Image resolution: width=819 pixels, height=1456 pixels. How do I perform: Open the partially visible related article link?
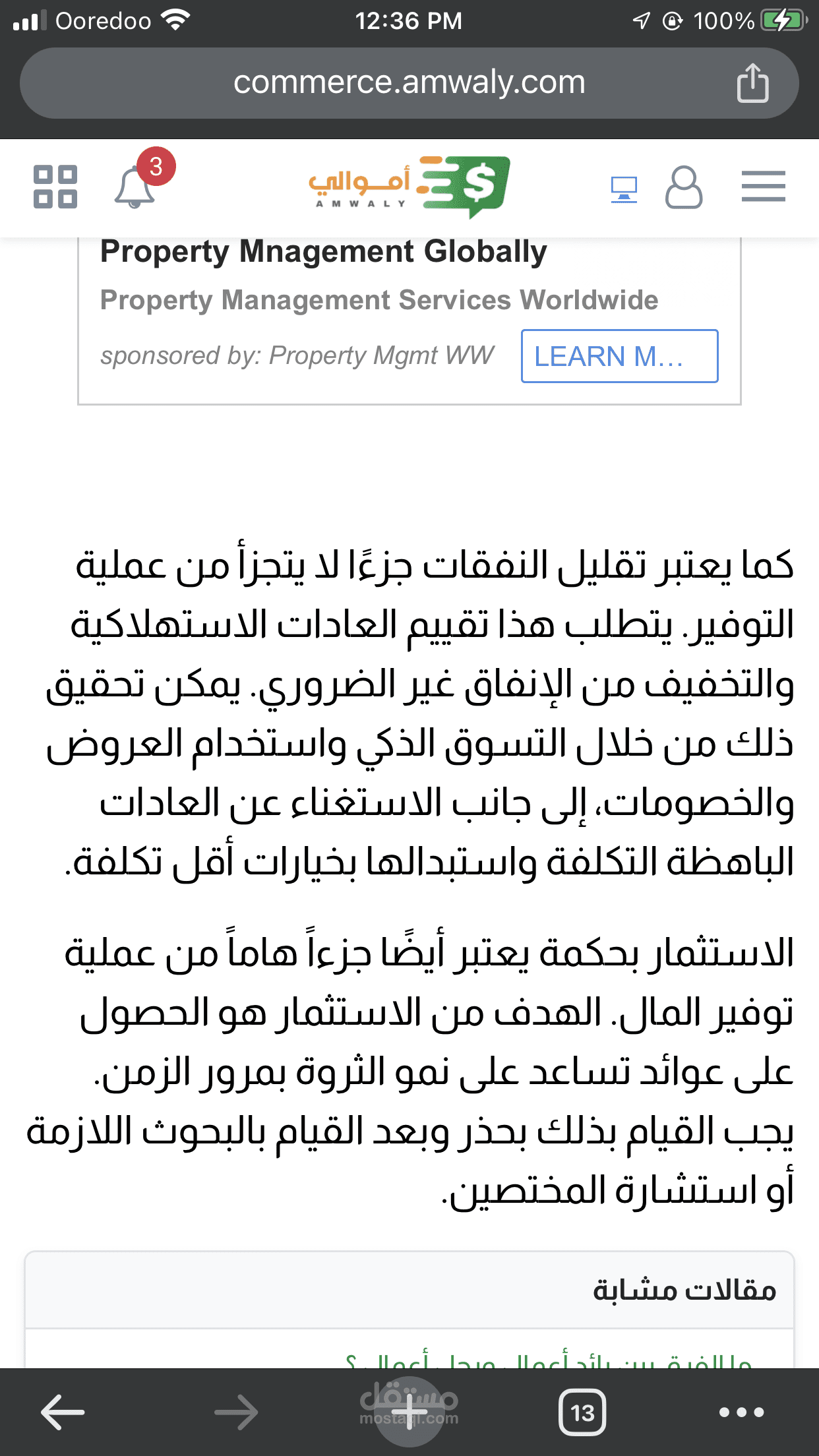549,1360
